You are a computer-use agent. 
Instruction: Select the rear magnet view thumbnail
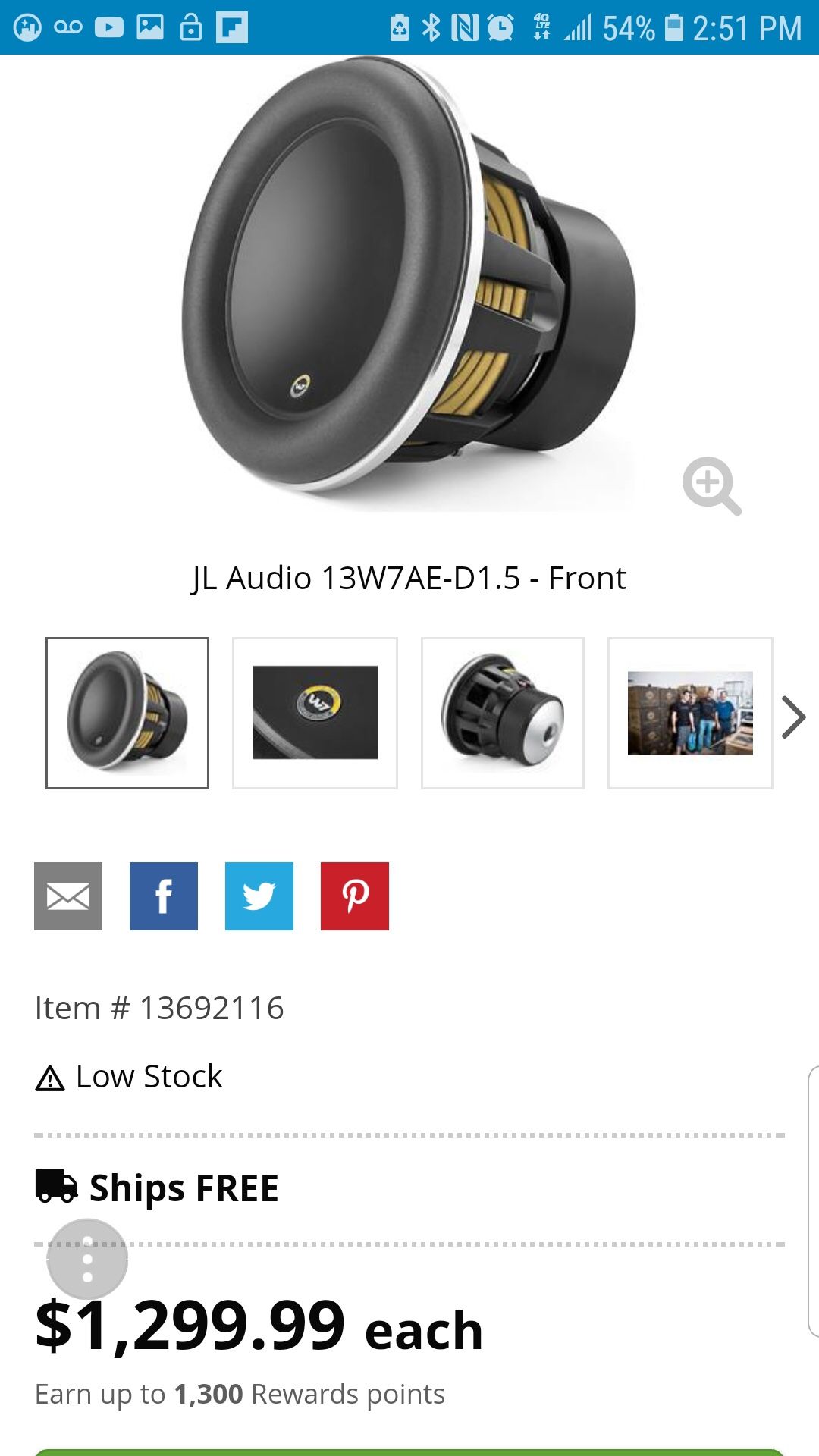coord(501,713)
